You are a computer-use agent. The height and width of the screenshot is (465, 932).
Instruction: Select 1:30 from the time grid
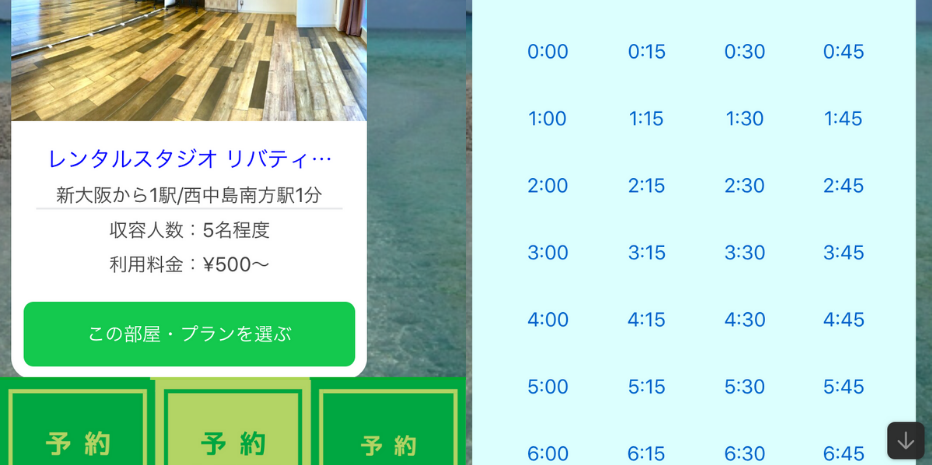(744, 119)
